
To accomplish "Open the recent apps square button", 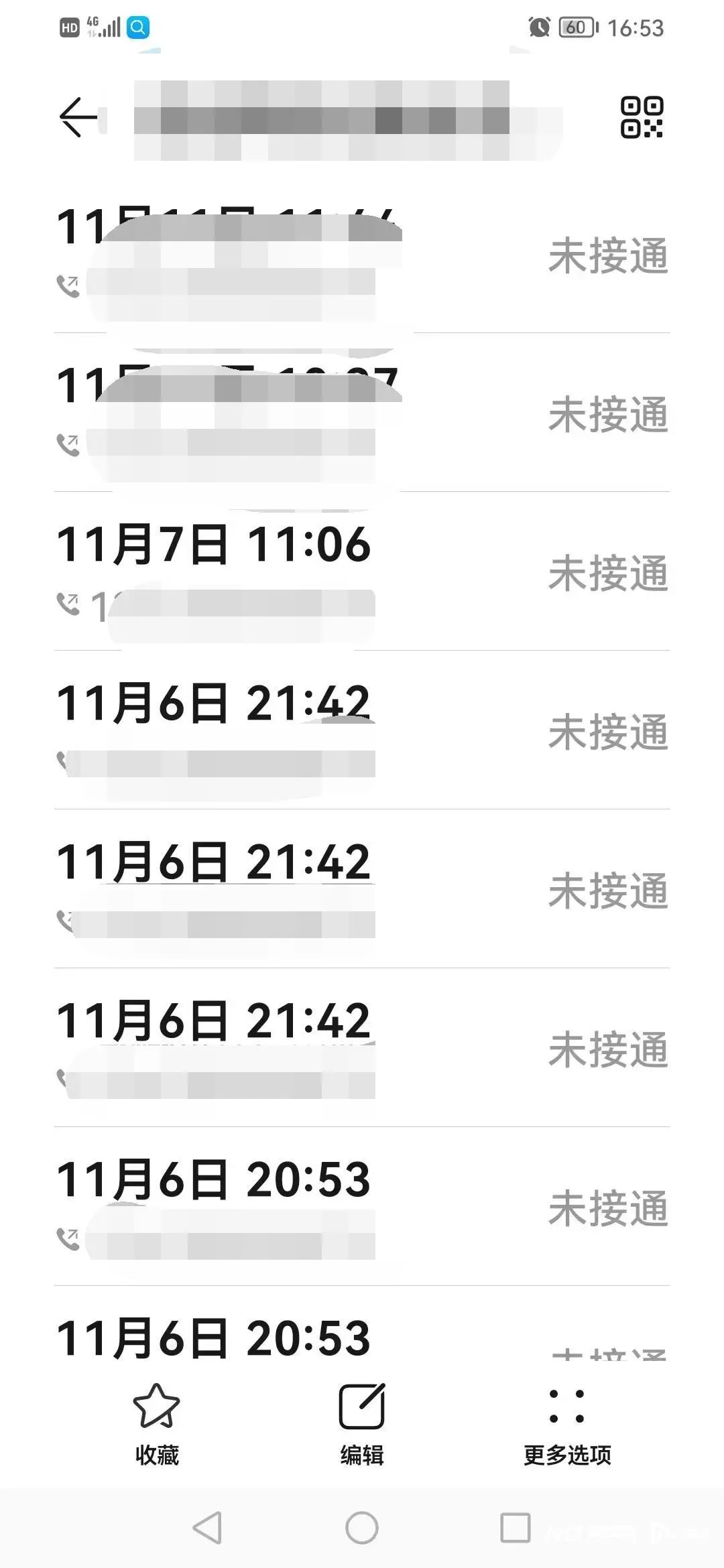I will (x=516, y=1528).
